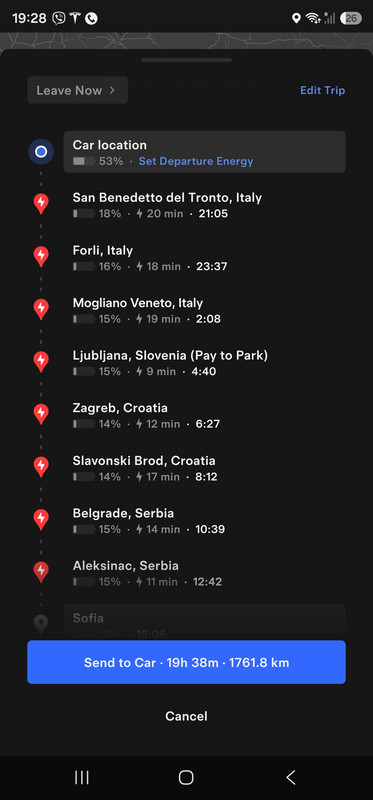Send the trip to the car
Screen dimensions: 373x800
point(186,662)
